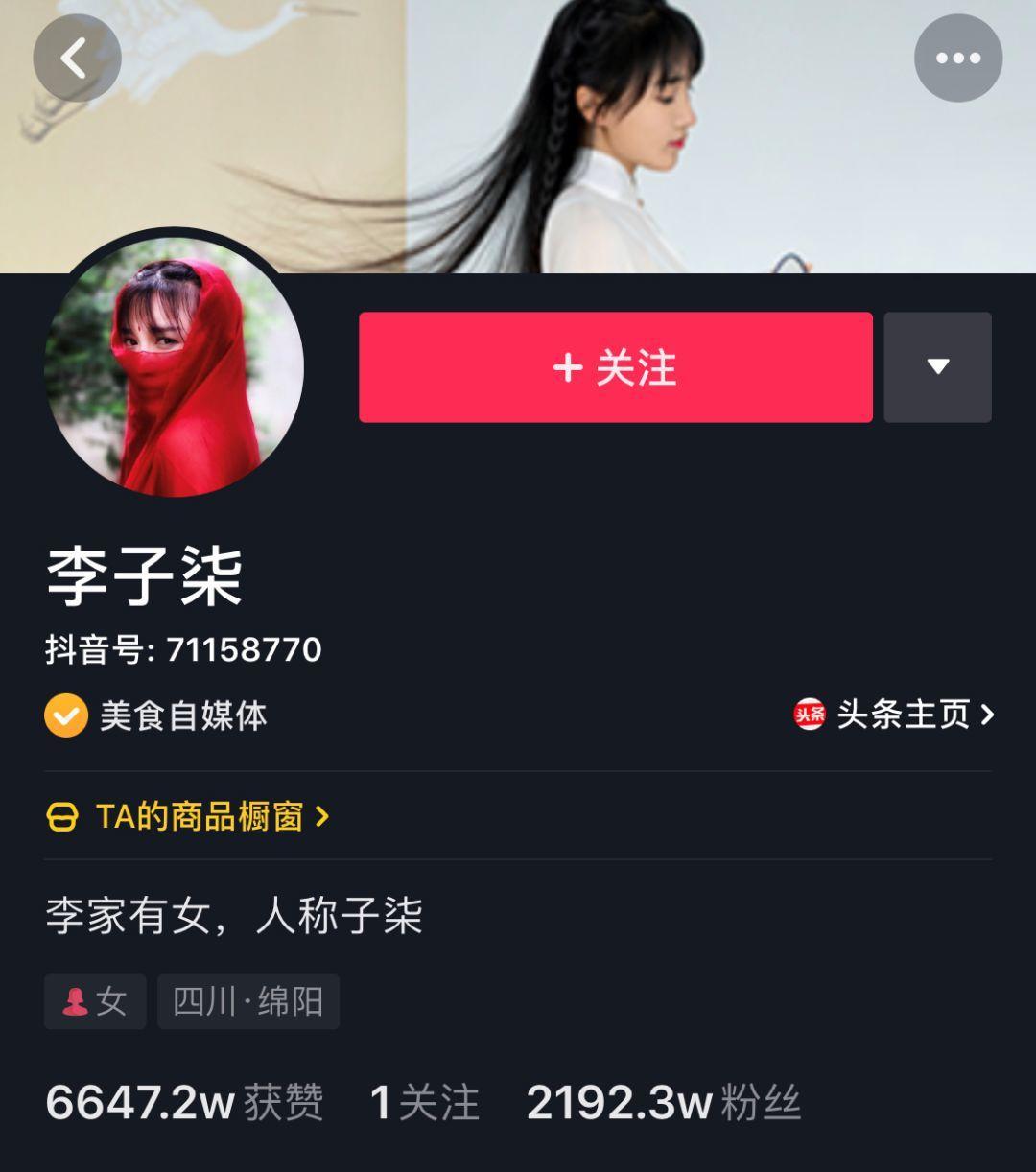Click the back arrow at top left

(x=77, y=58)
